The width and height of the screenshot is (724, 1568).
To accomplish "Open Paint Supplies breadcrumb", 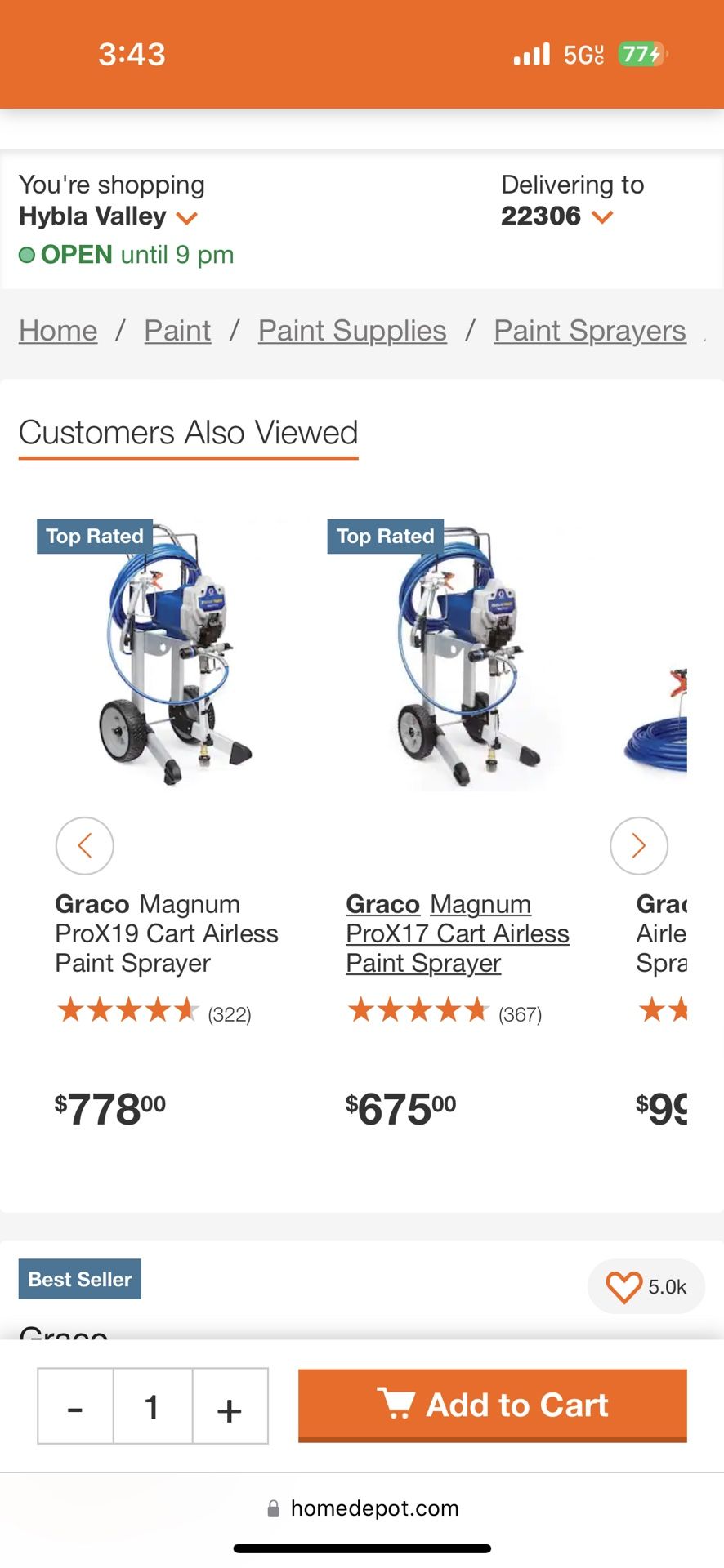I will point(352,331).
